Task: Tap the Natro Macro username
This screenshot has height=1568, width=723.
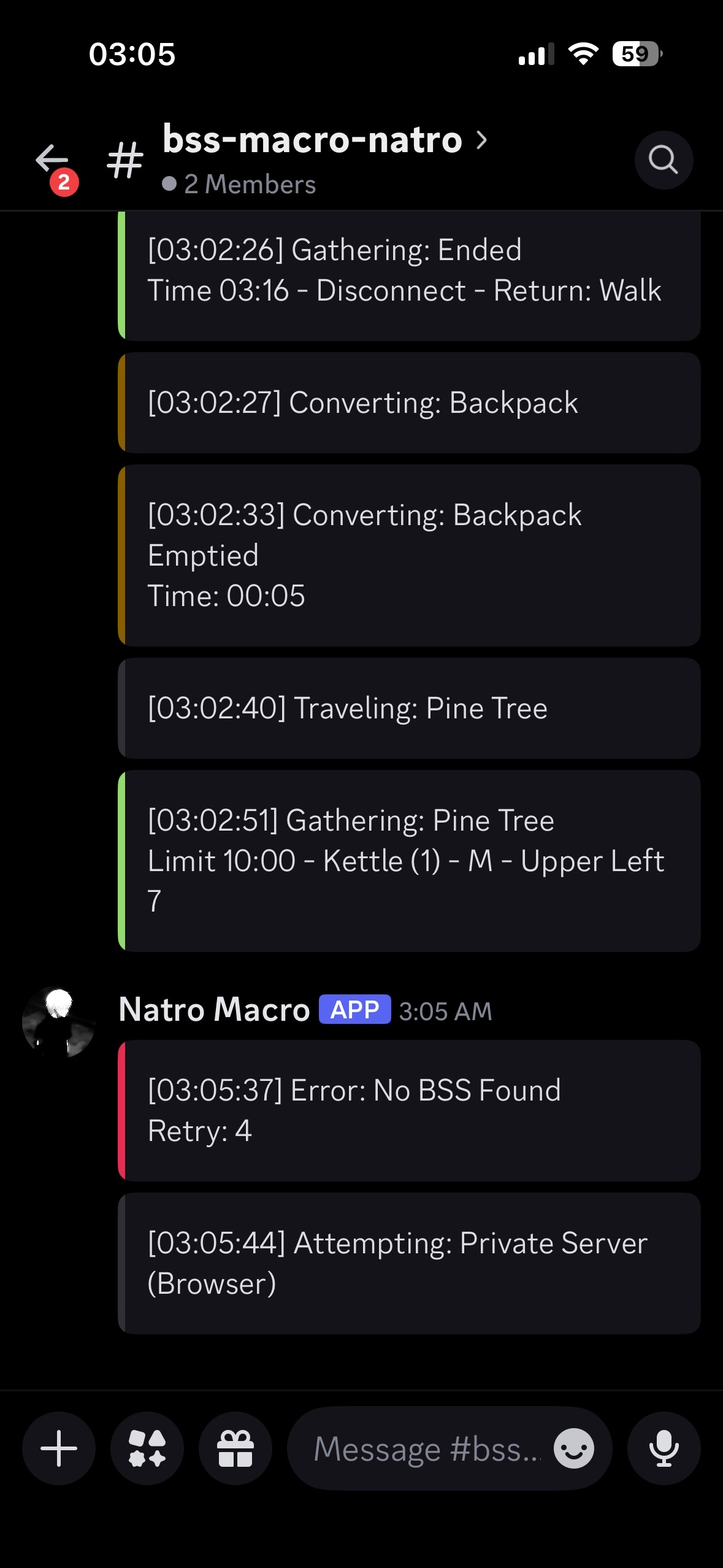Action: coord(214,1010)
